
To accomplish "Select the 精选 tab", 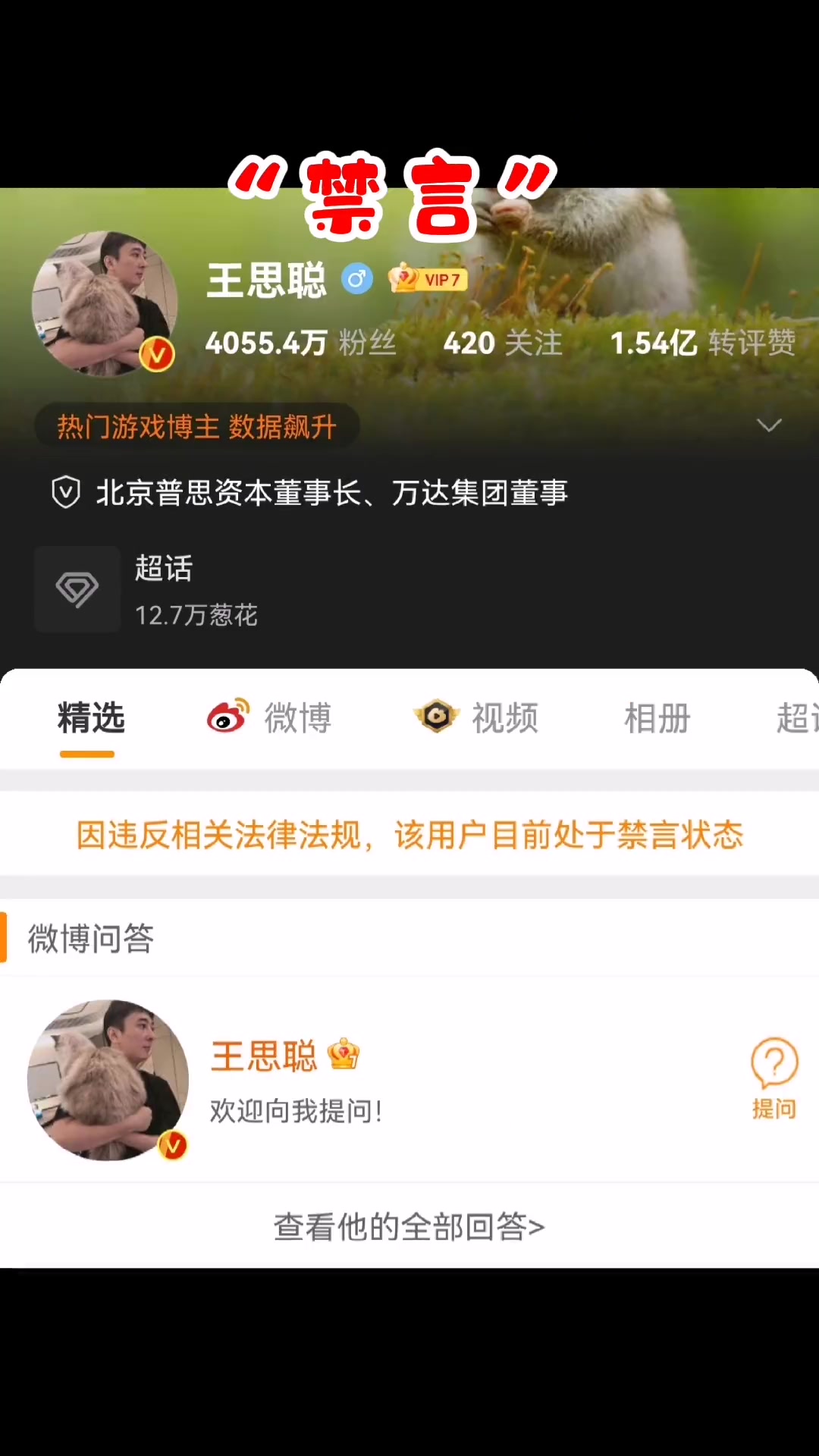I will [x=91, y=718].
